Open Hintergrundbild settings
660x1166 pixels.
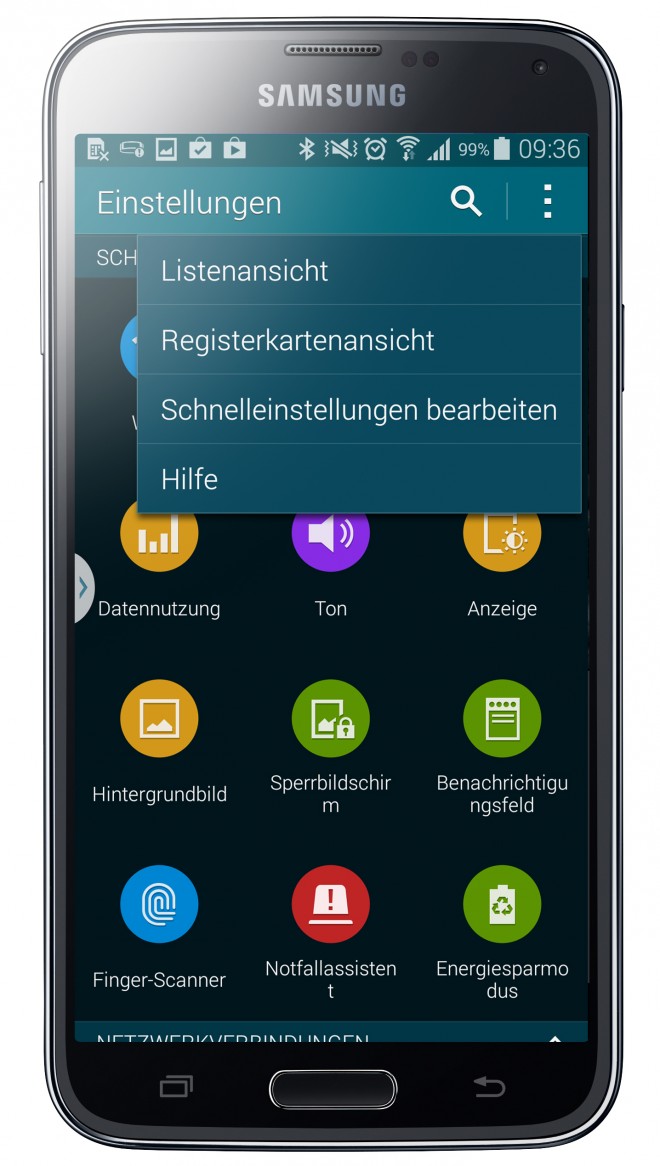click(159, 720)
